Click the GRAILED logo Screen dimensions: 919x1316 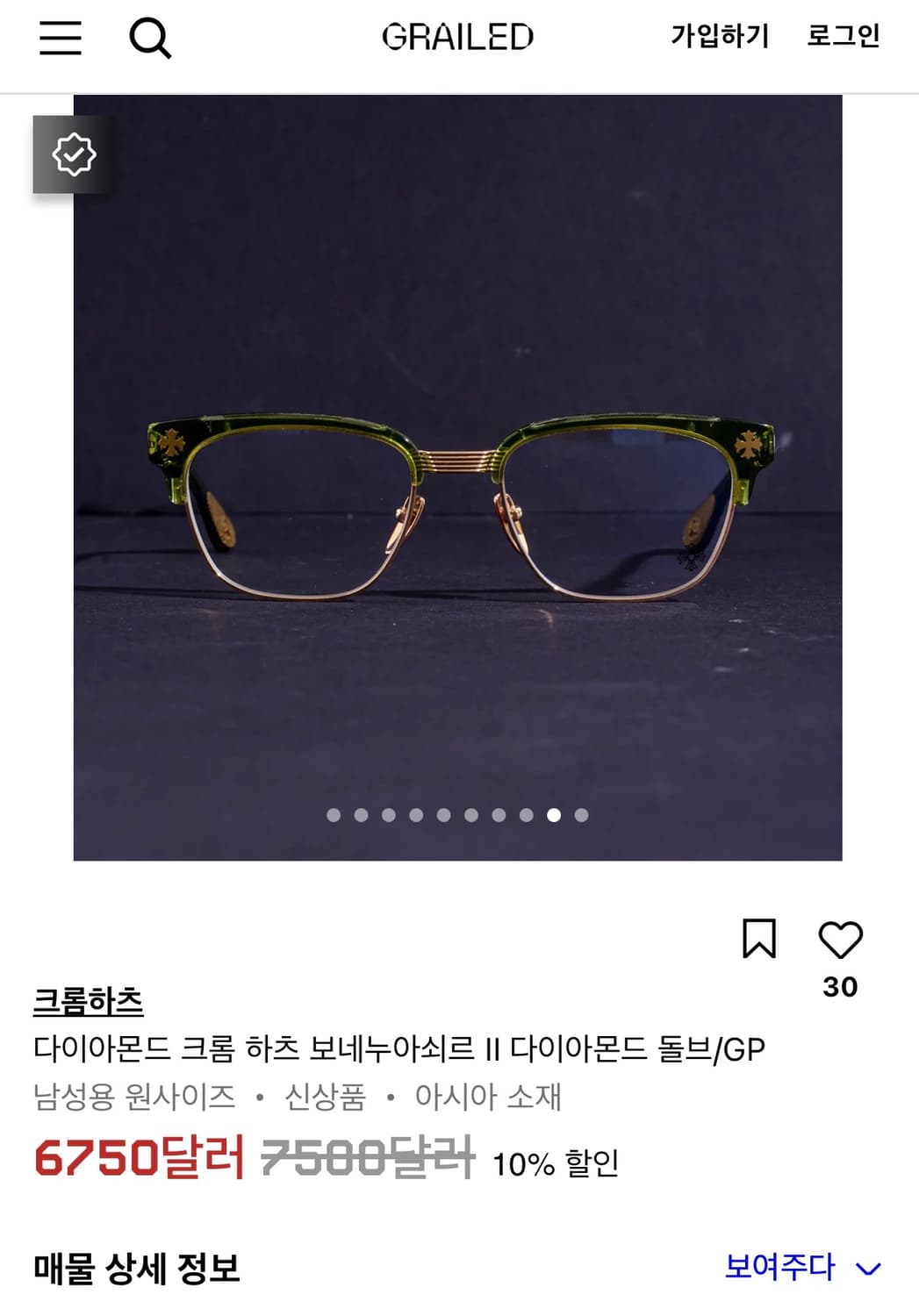pos(459,37)
